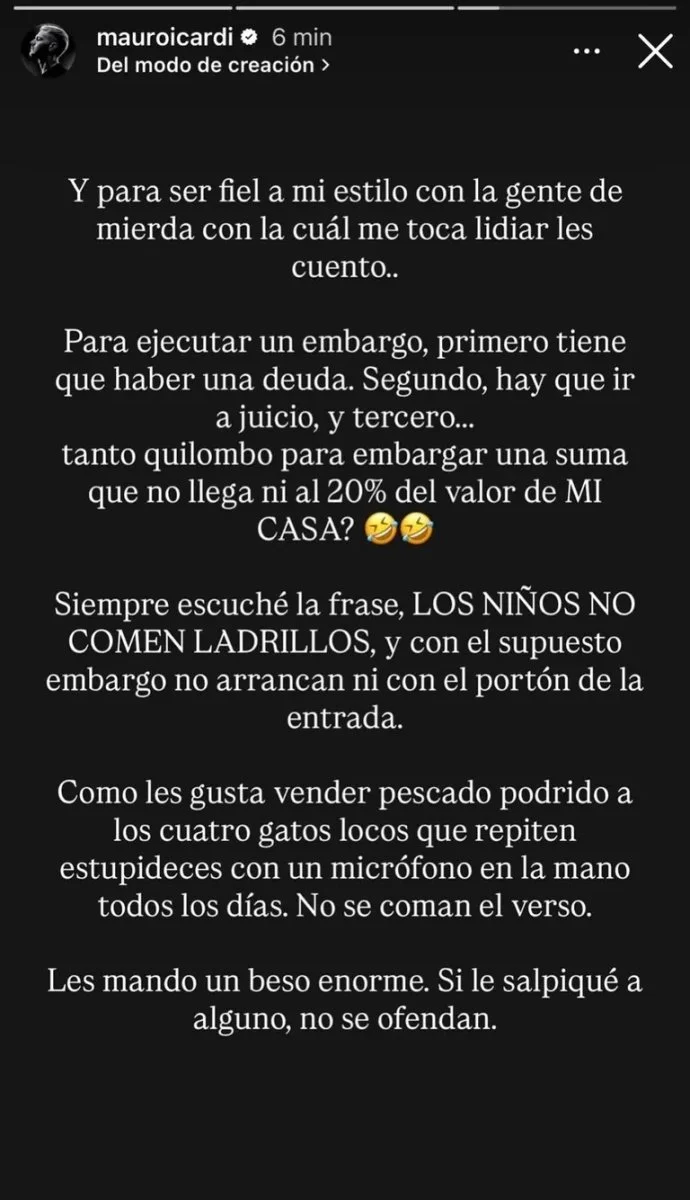The height and width of the screenshot is (1200, 690).
Task: Close the story viewer
Action: (655, 50)
